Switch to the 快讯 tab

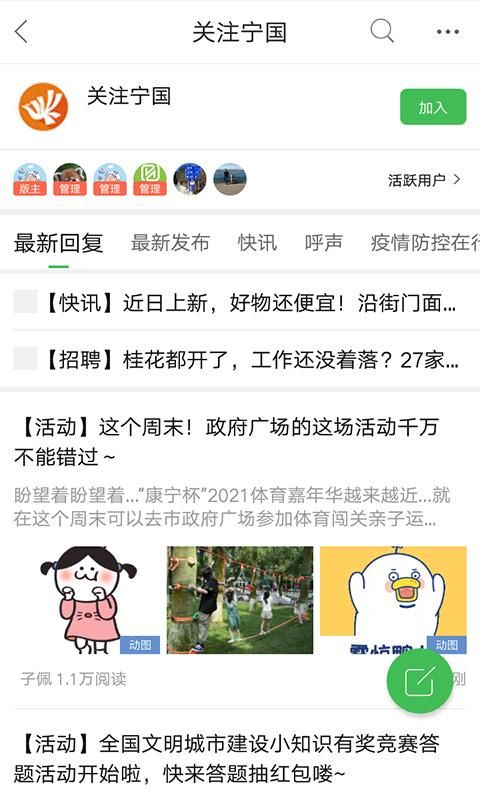point(257,242)
